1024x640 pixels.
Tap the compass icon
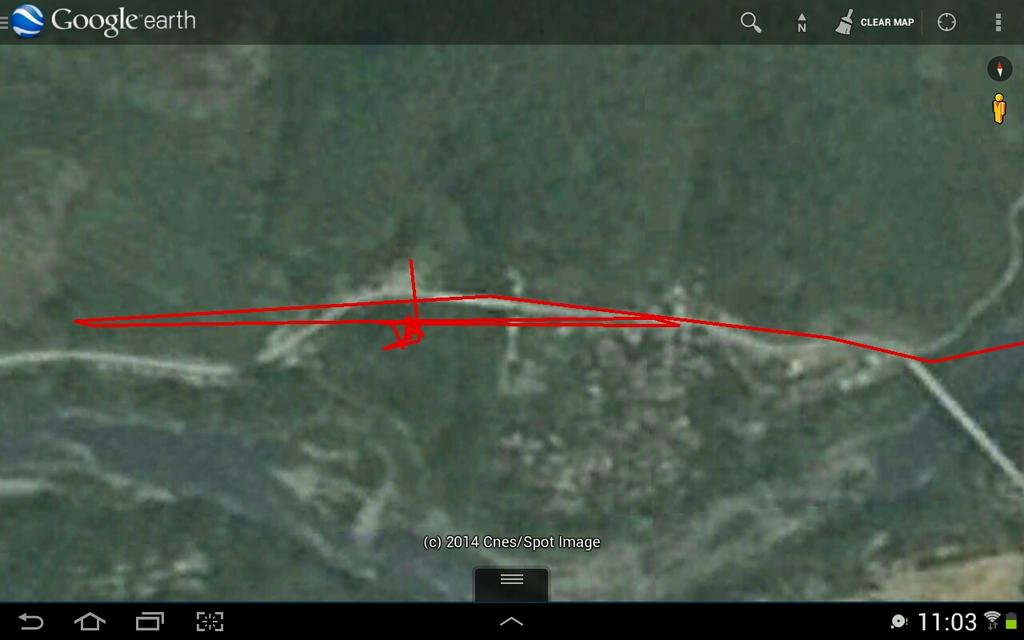[x=999, y=69]
